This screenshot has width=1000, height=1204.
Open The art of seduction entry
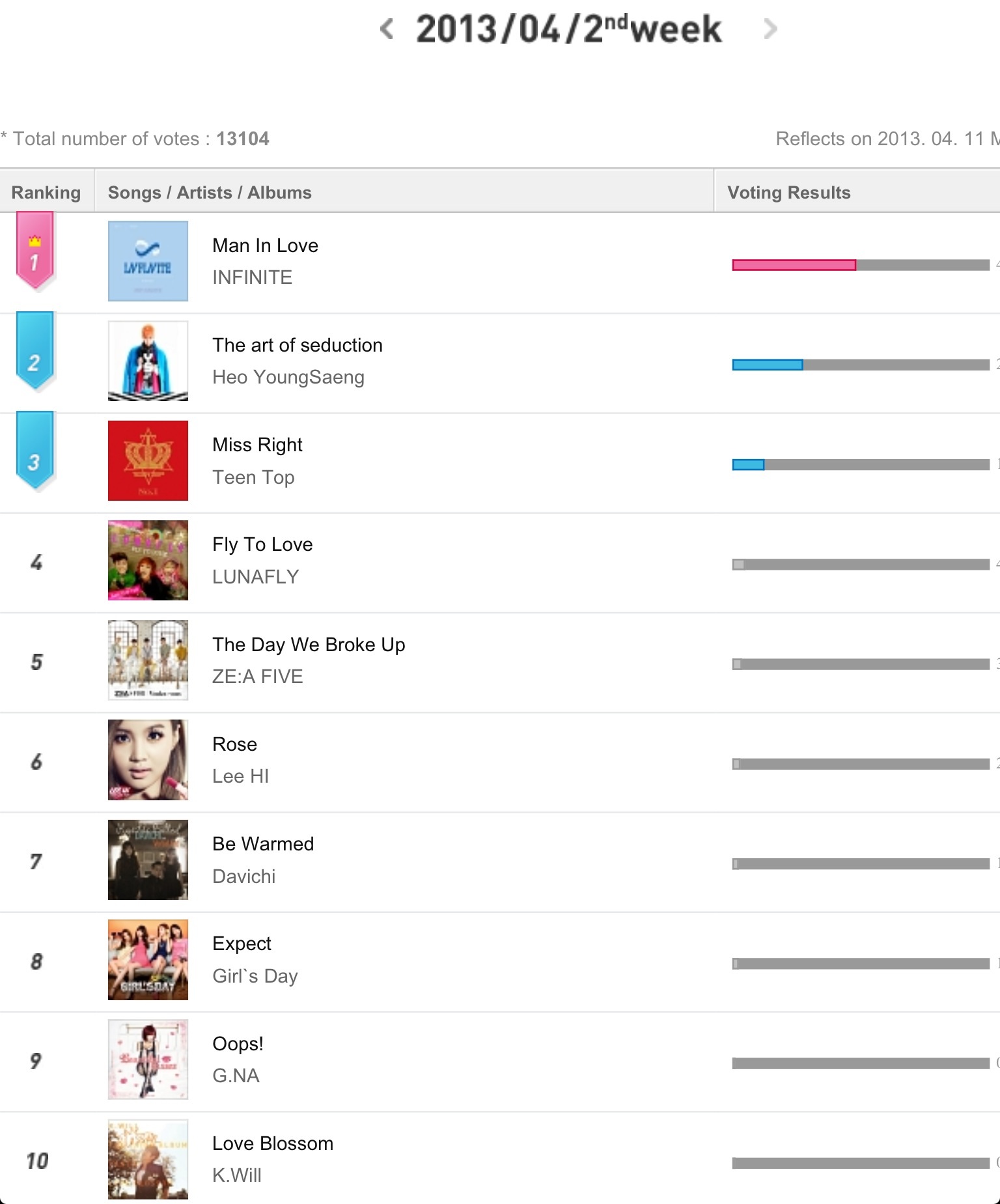(297, 345)
